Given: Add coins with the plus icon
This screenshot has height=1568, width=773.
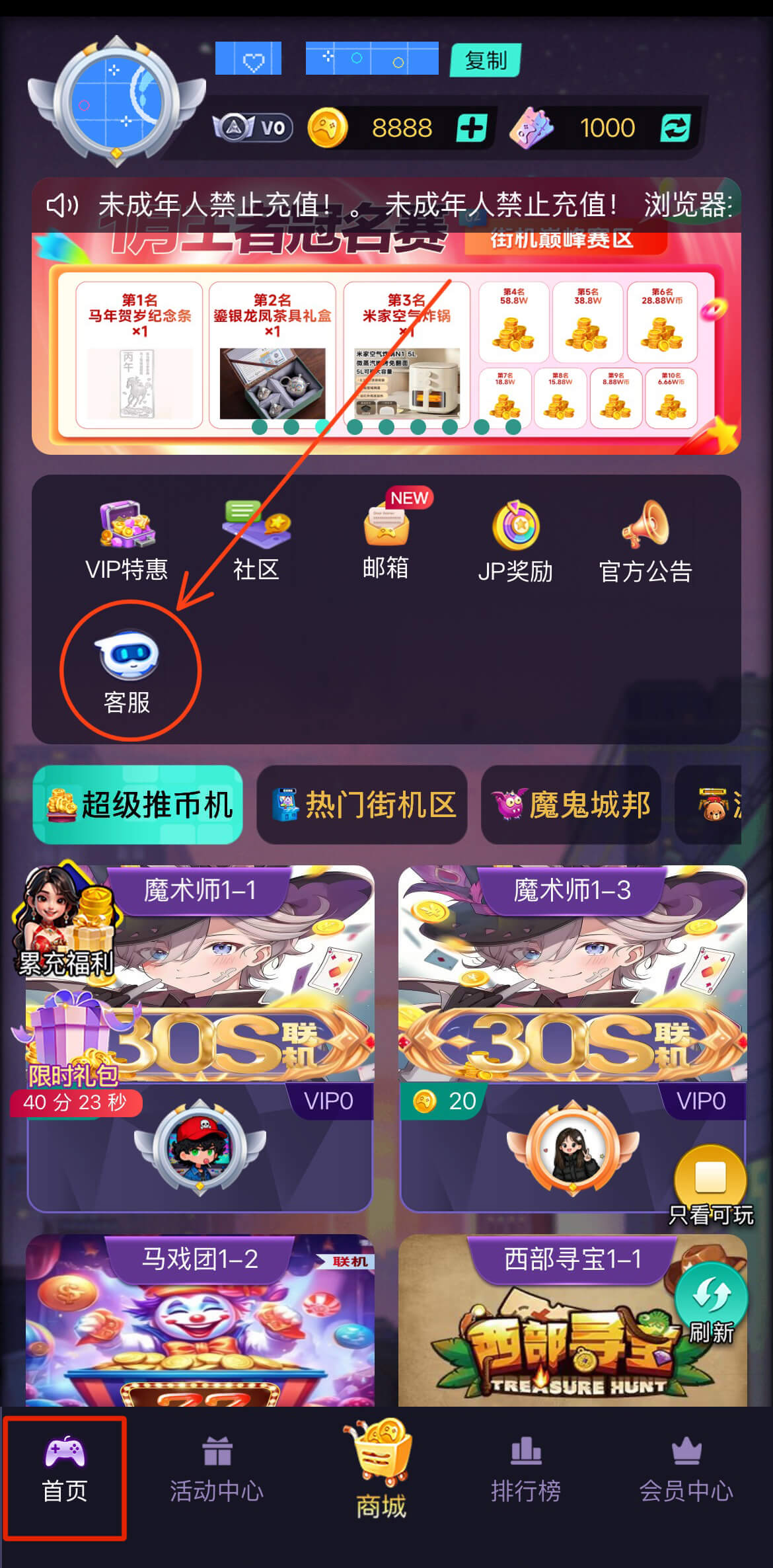Looking at the screenshot, I should tap(472, 128).
